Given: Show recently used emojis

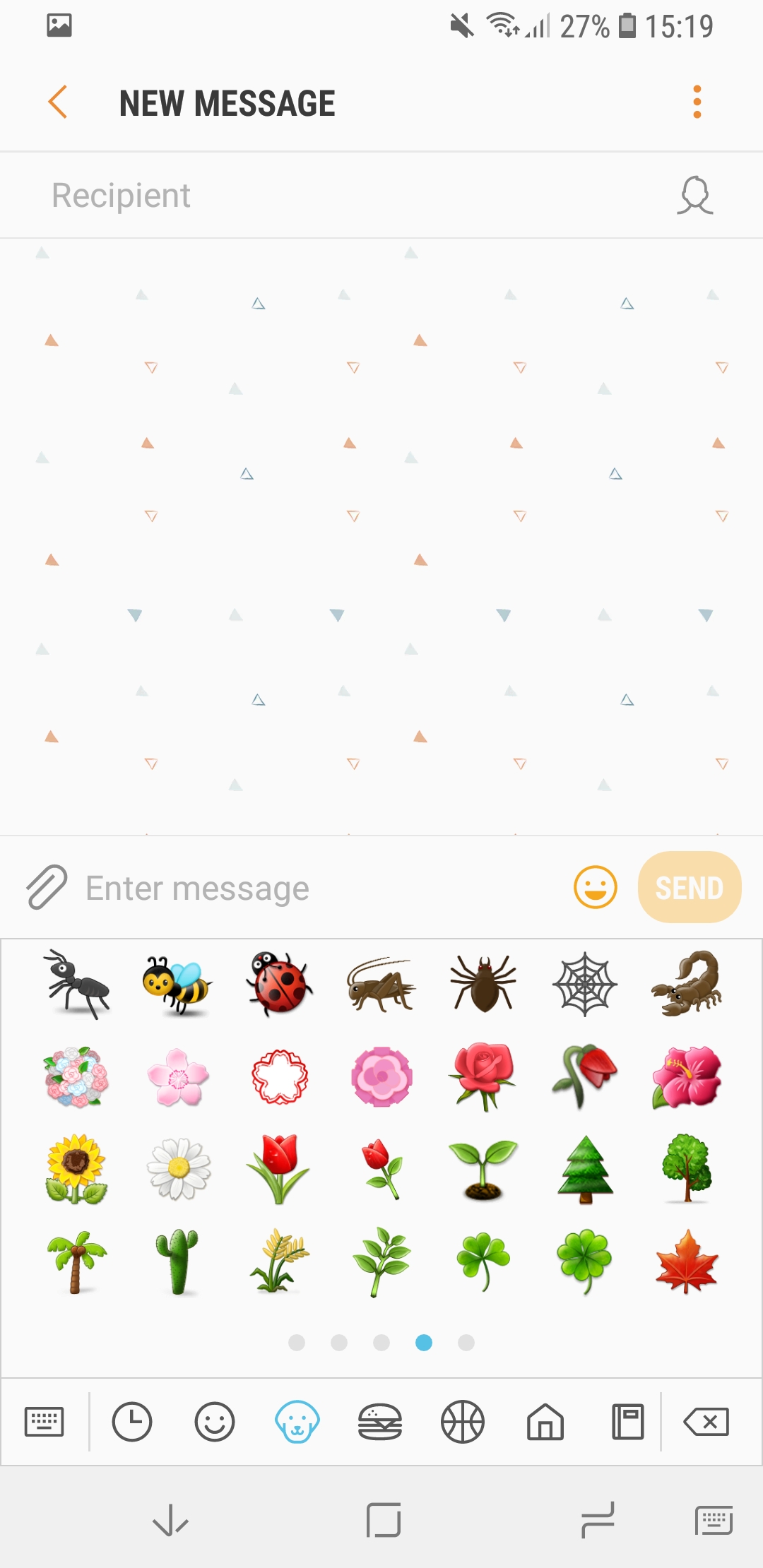Looking at the screenshot, I should point(131,1421).
